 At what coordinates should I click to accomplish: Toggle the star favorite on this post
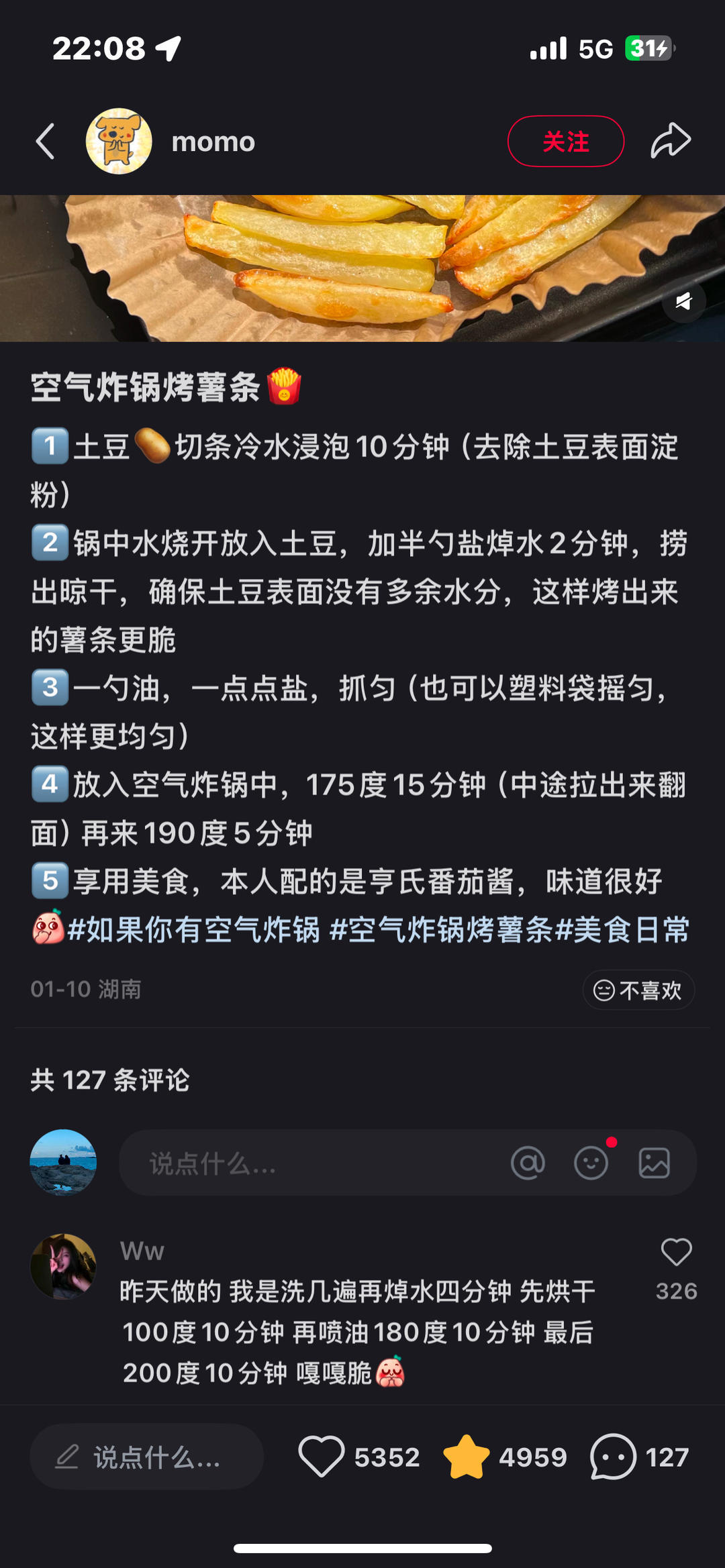click(x=467, y=1457)
